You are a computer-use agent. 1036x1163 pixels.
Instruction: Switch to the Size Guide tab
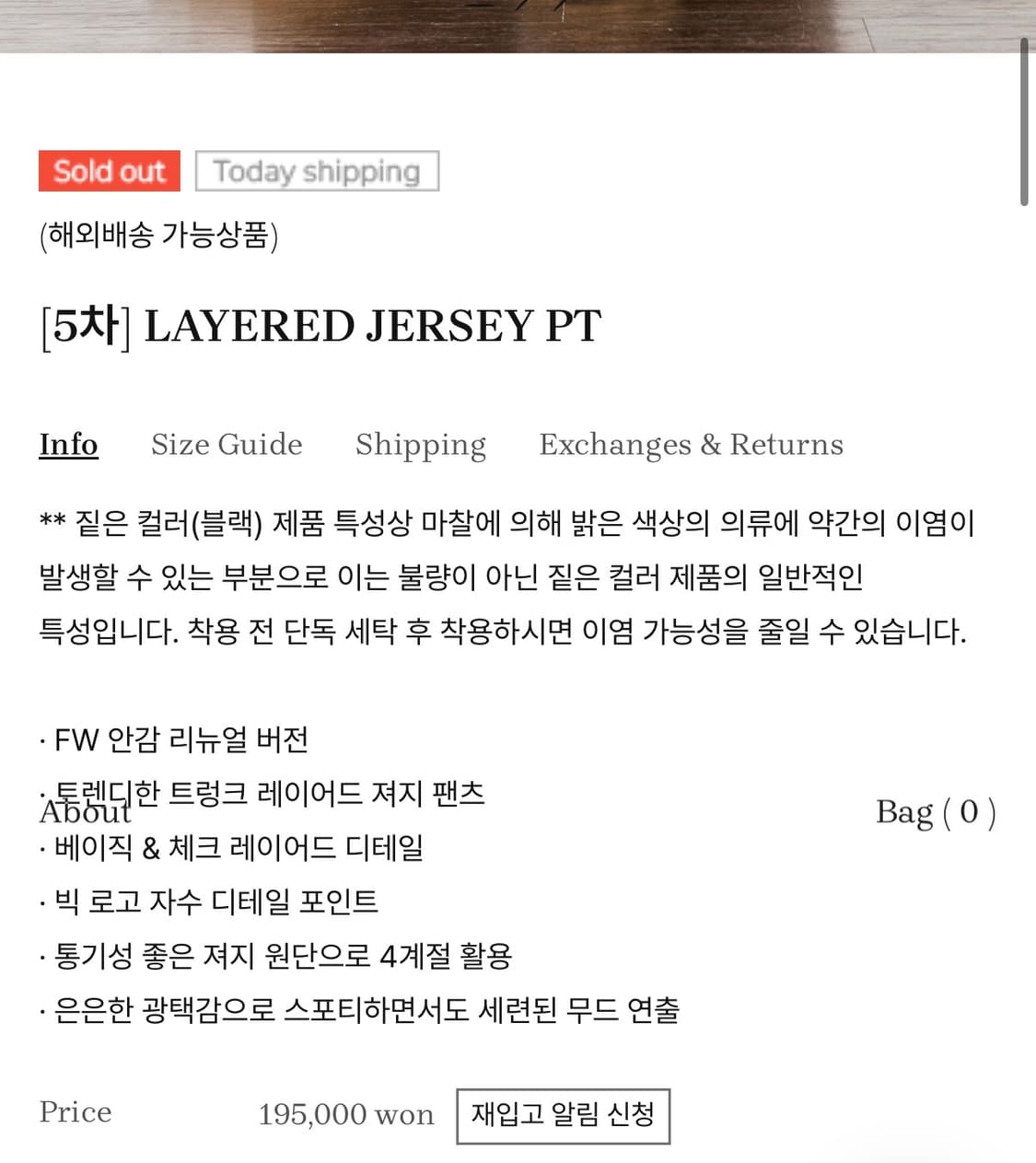click(227, 445)
